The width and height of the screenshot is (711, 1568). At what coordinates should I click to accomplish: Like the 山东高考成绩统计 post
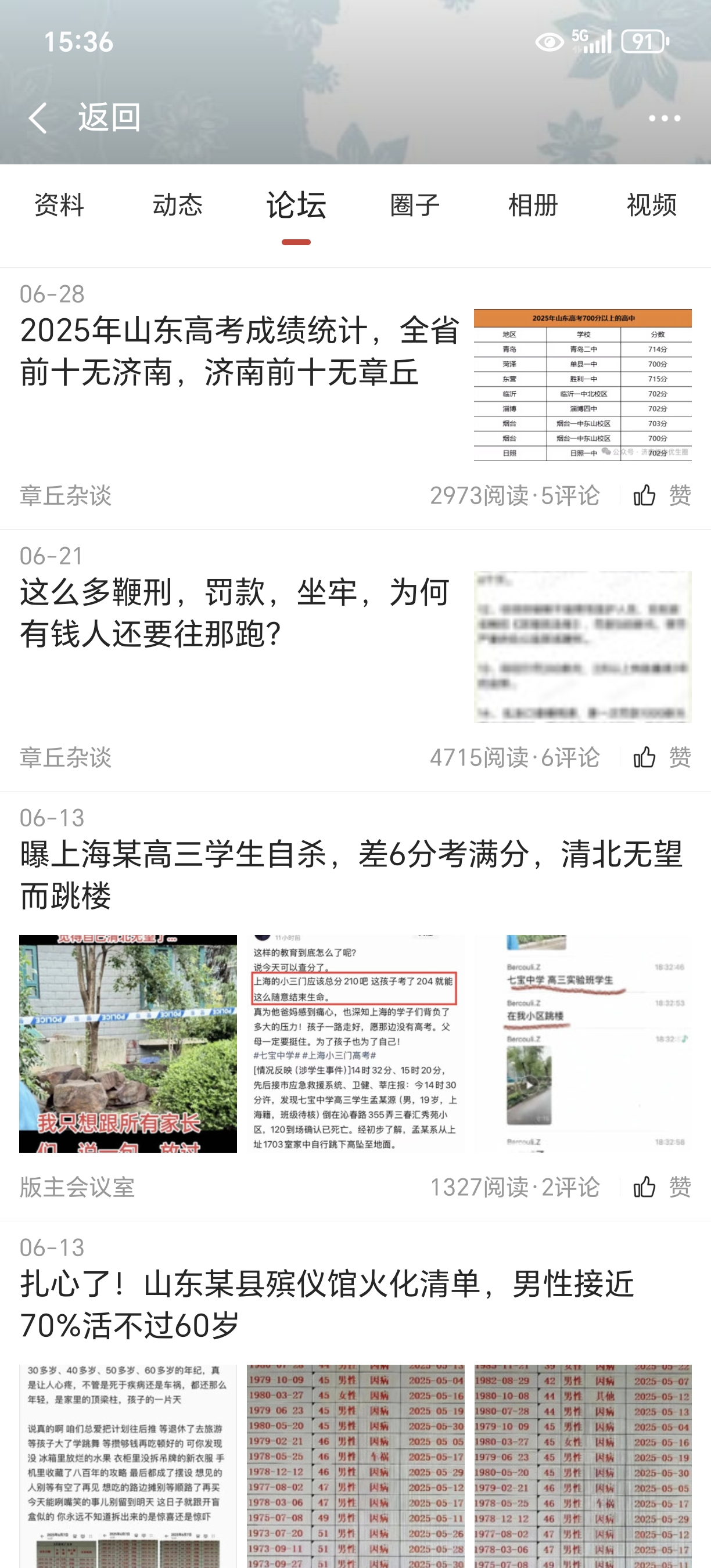[x=661, y=495]
